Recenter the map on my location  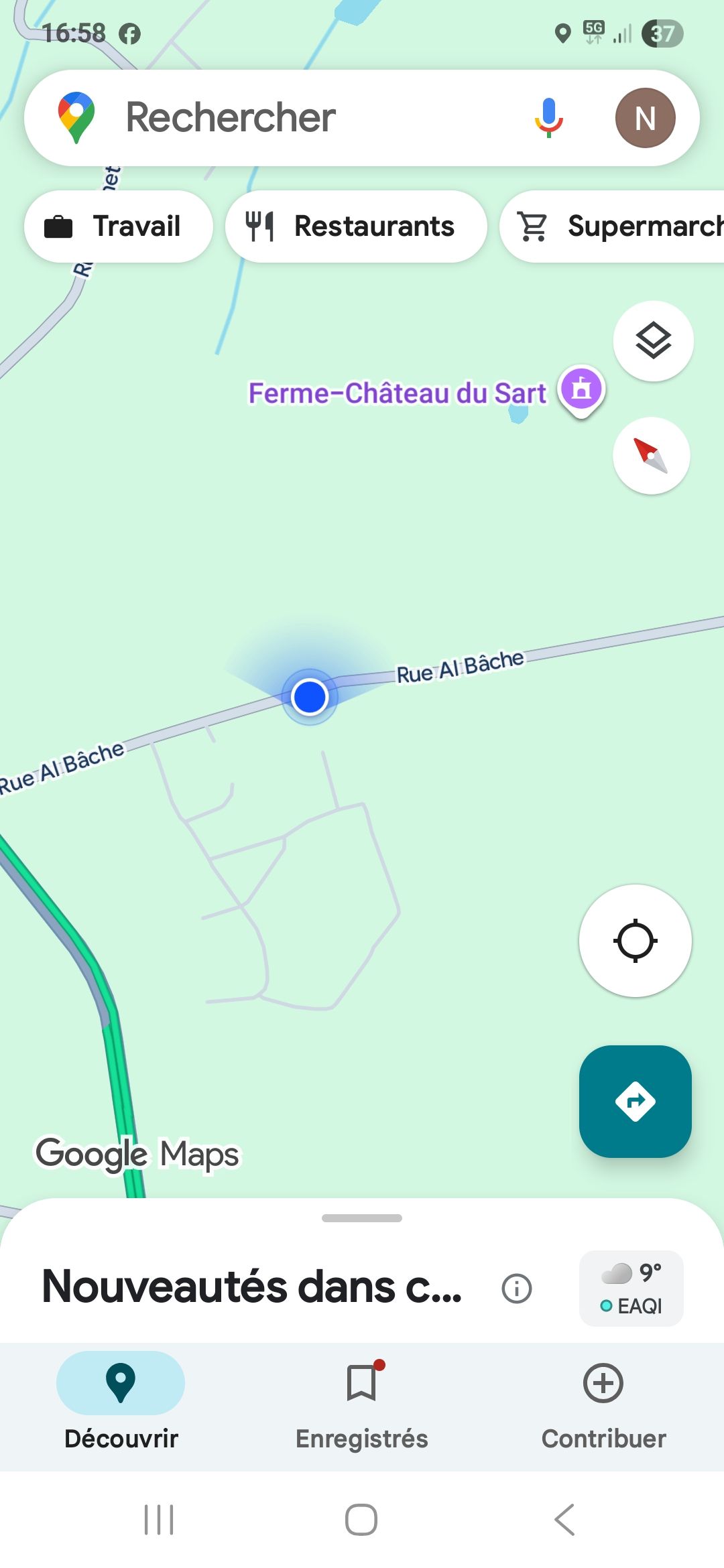tap(635, 941)
